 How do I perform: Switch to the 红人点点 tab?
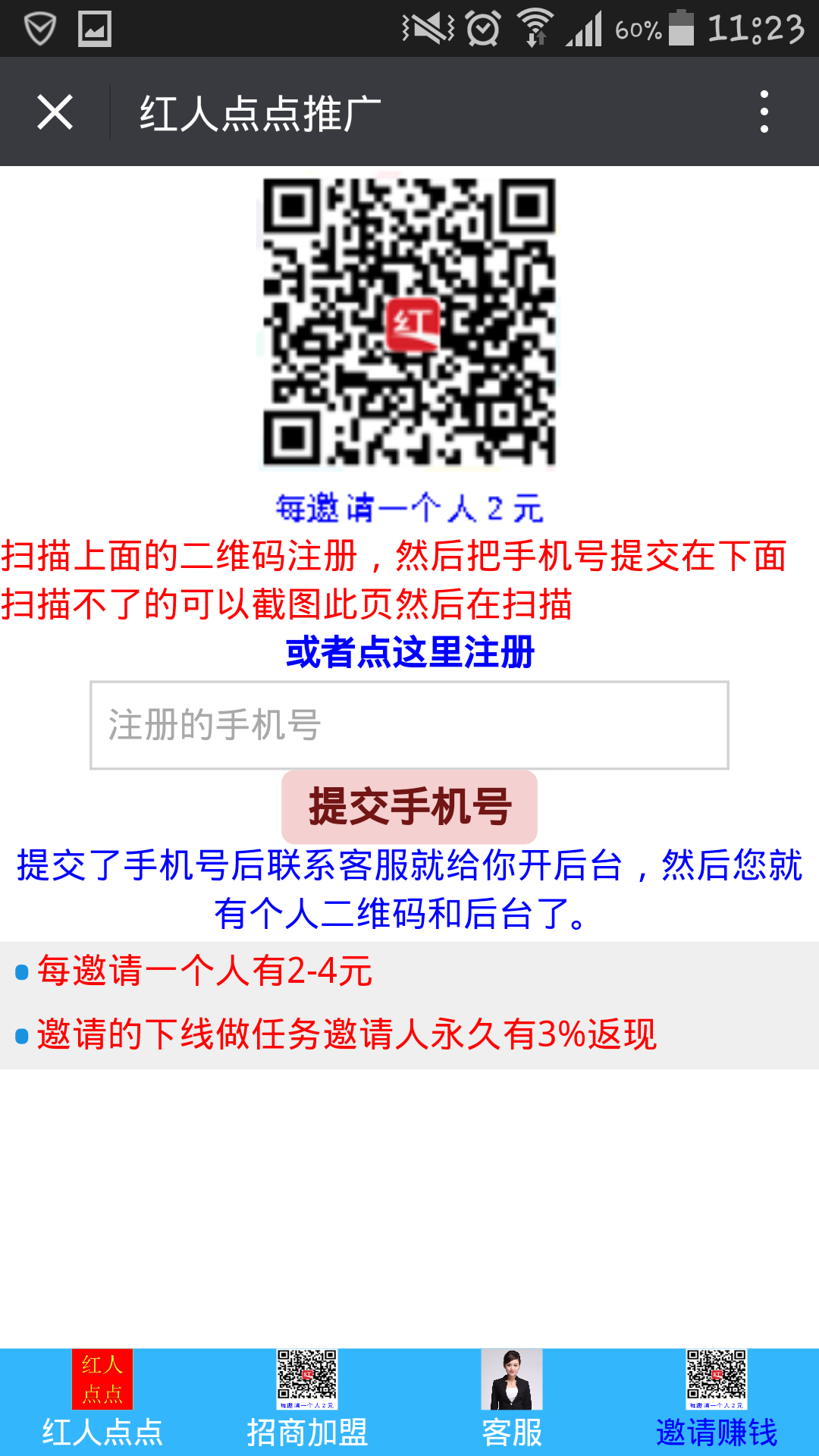(102, 1401)
